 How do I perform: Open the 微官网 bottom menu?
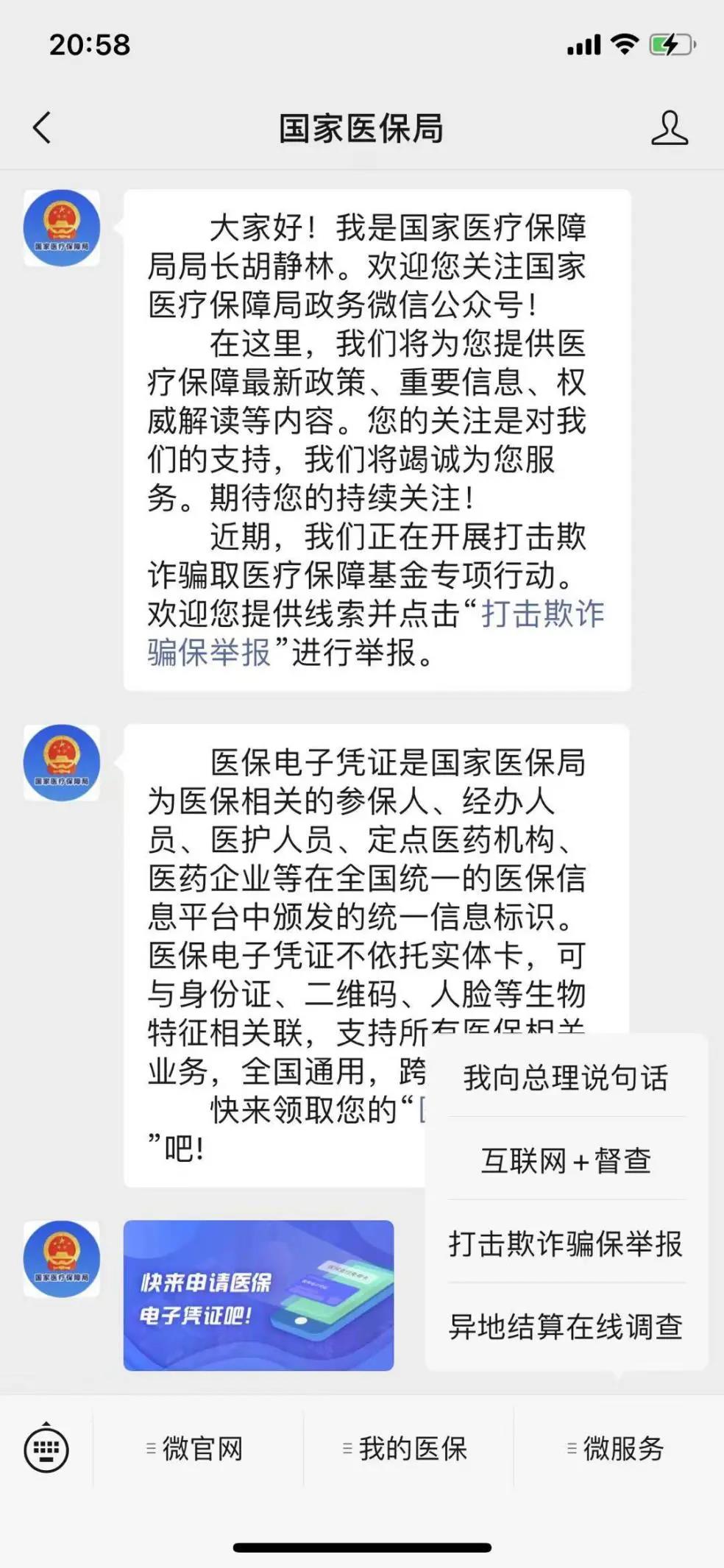pos(196,1449)
